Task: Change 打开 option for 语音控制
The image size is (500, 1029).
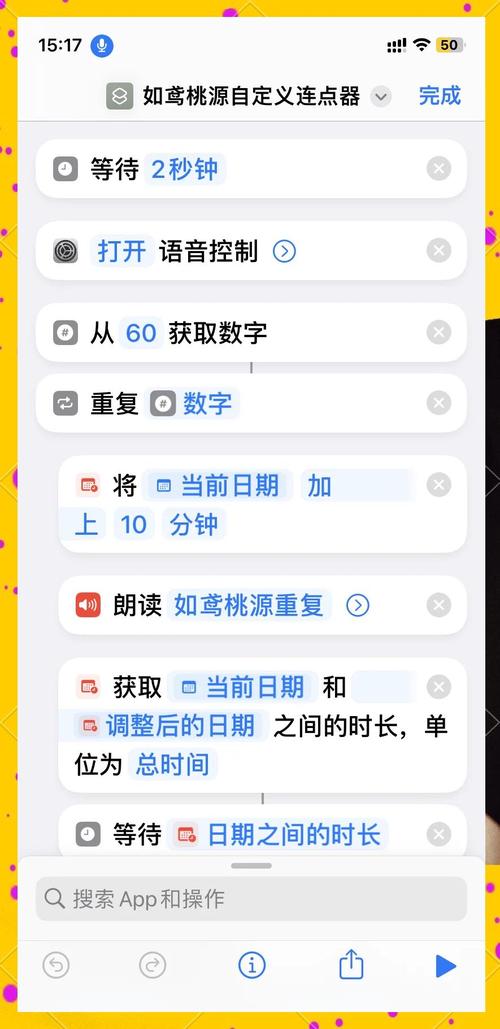Action: [121, 251]
